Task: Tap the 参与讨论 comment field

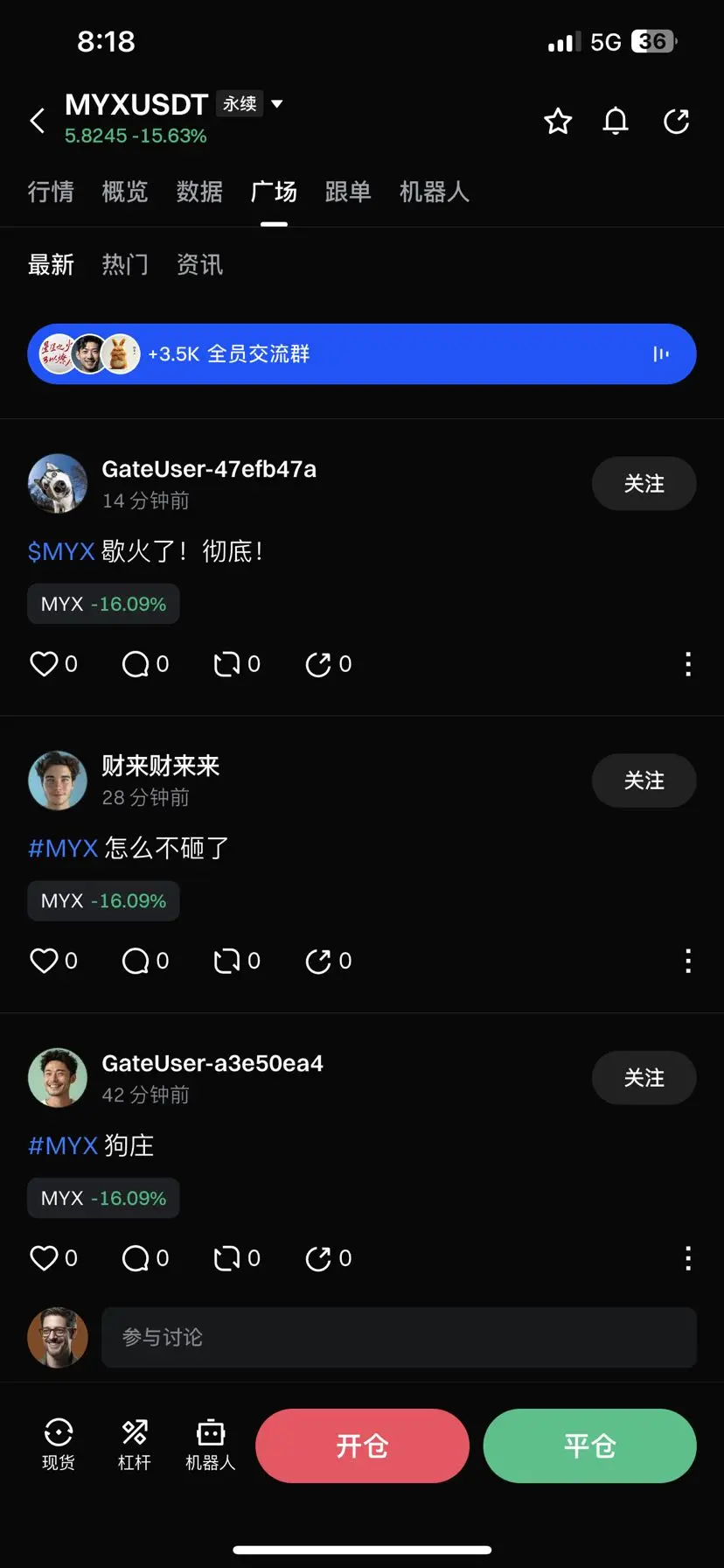Action: point(399,1337)
